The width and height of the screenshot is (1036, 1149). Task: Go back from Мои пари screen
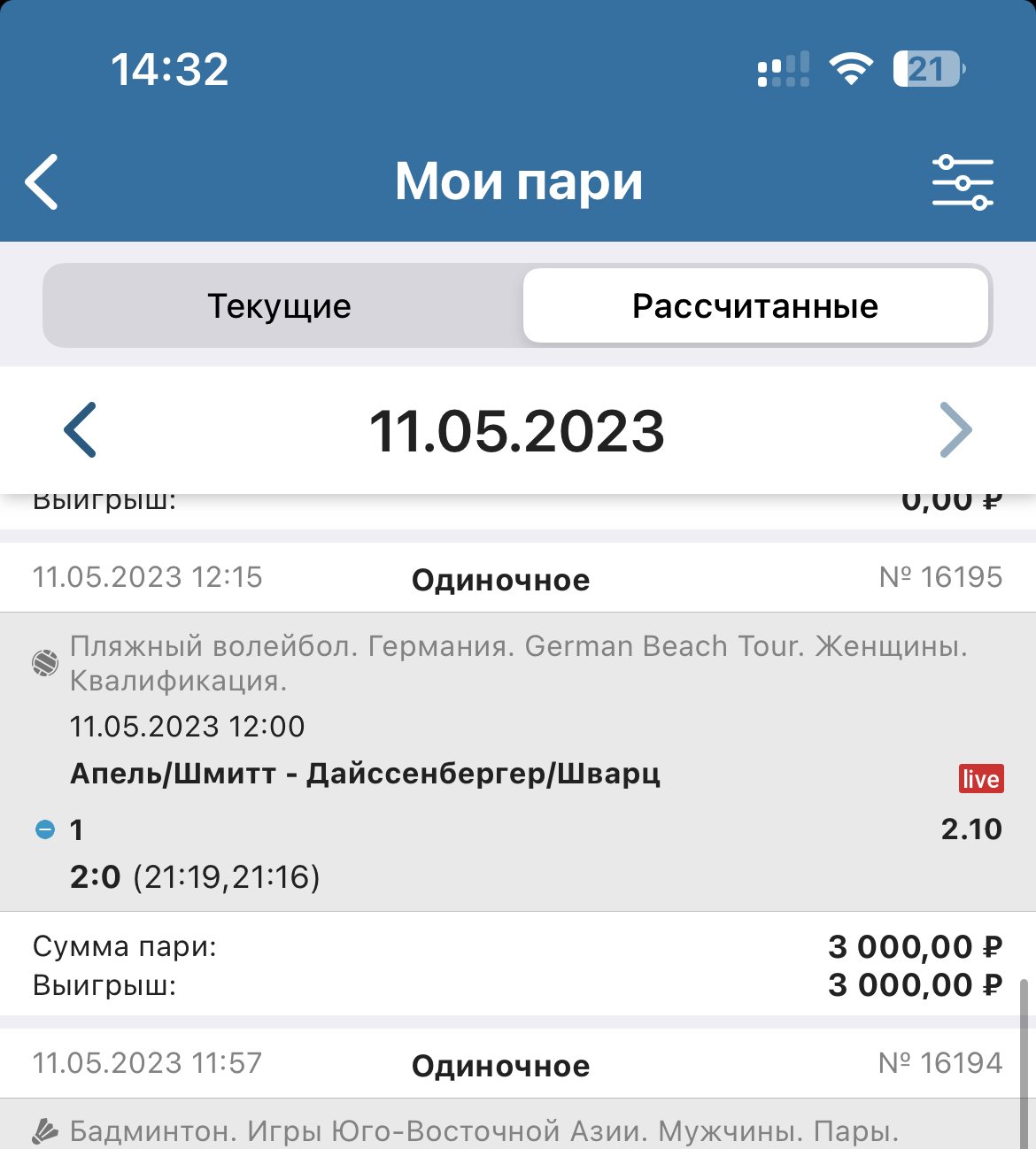[42, 181]
